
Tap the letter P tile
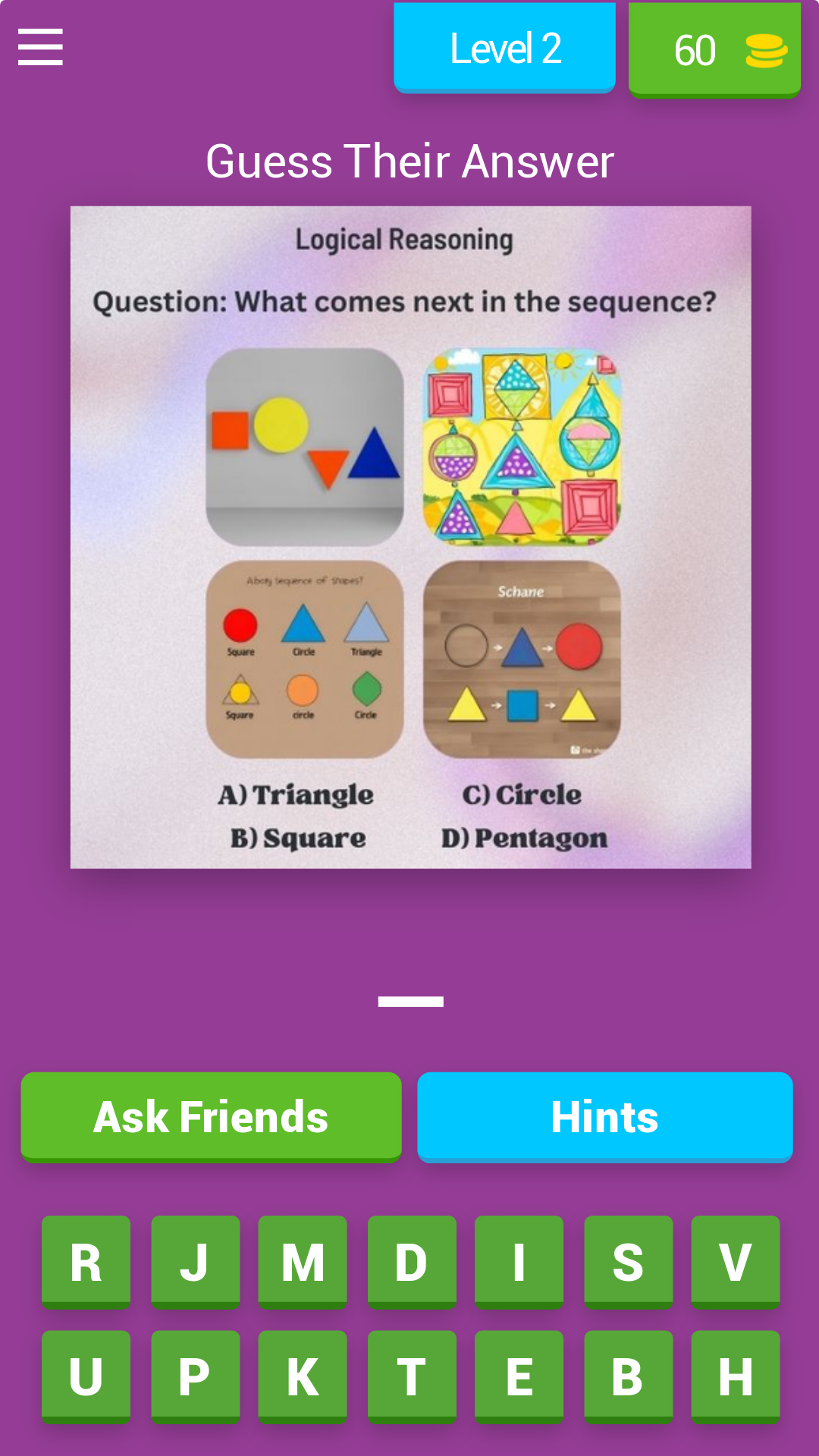[x=195, y=1377]
